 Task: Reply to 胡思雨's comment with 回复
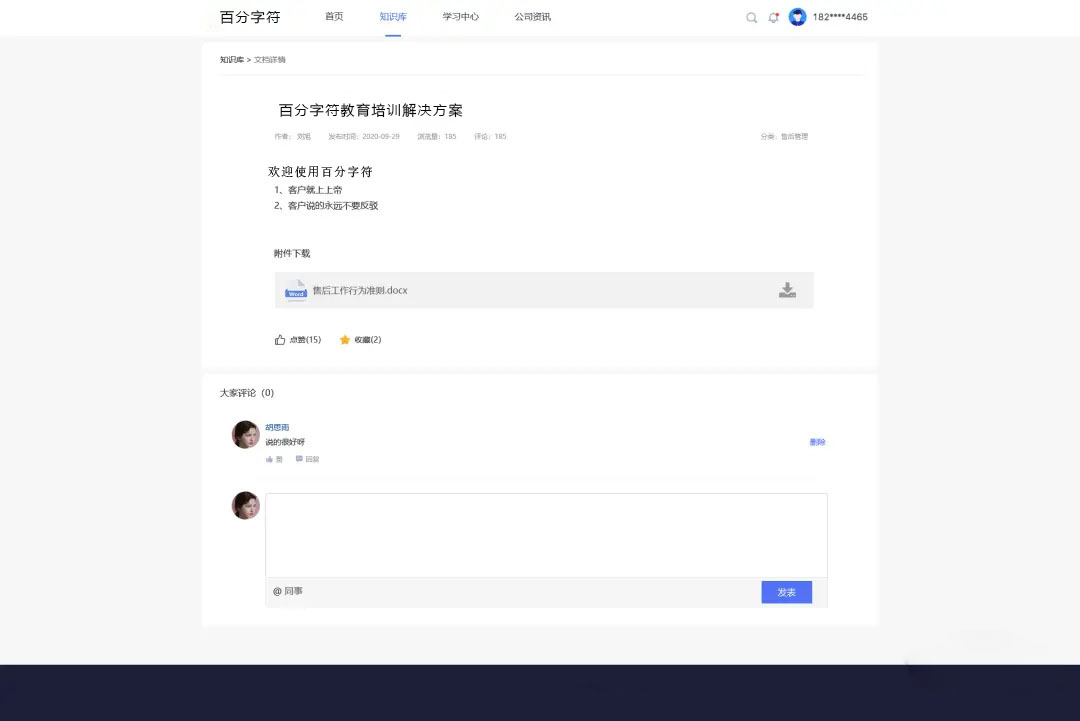(x=307, y=460)
